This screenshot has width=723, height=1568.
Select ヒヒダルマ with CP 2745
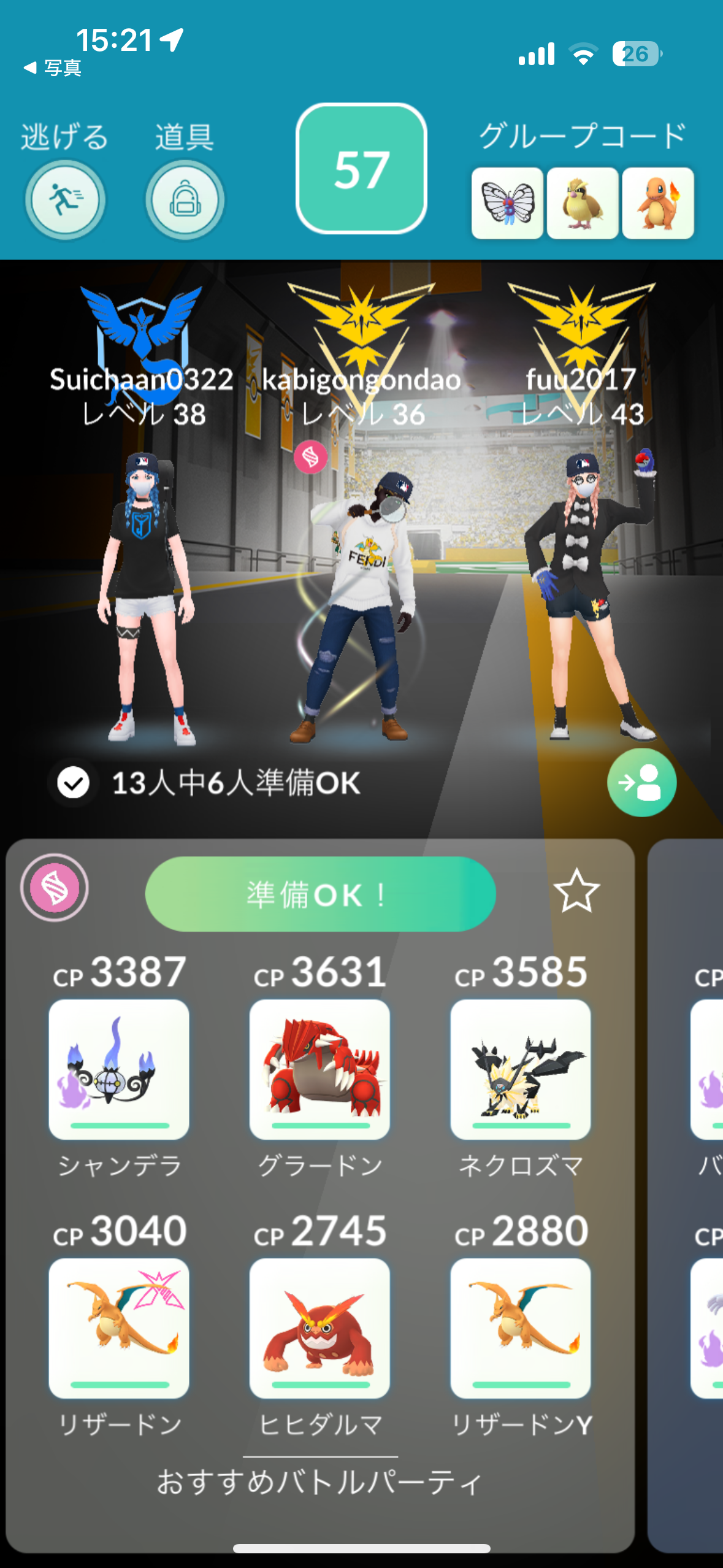click(x=319, y=1328)
